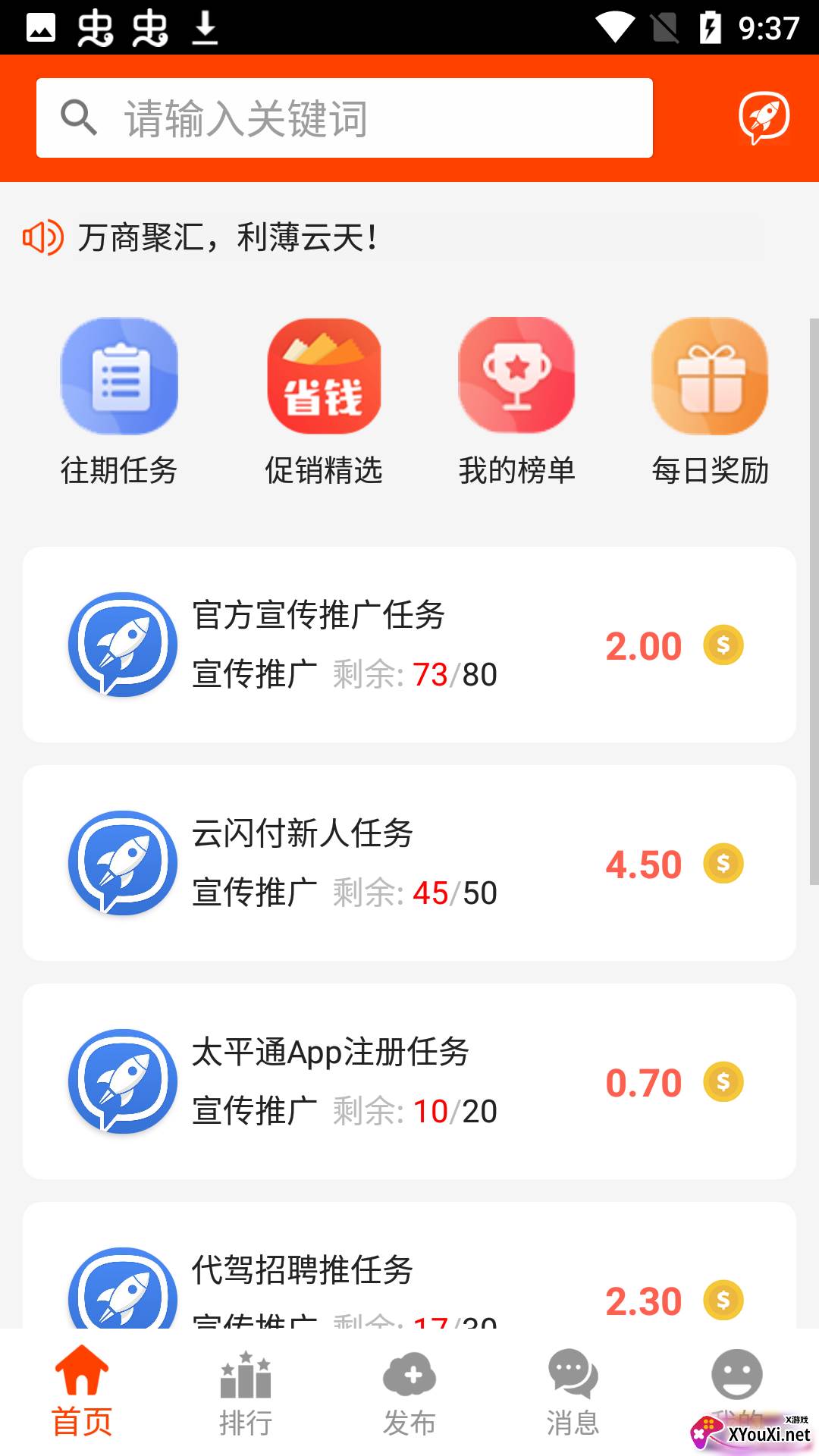Open 促销精选 promotions
Viewport: 819px width, 1456px height.
click(x=324, y=402)
